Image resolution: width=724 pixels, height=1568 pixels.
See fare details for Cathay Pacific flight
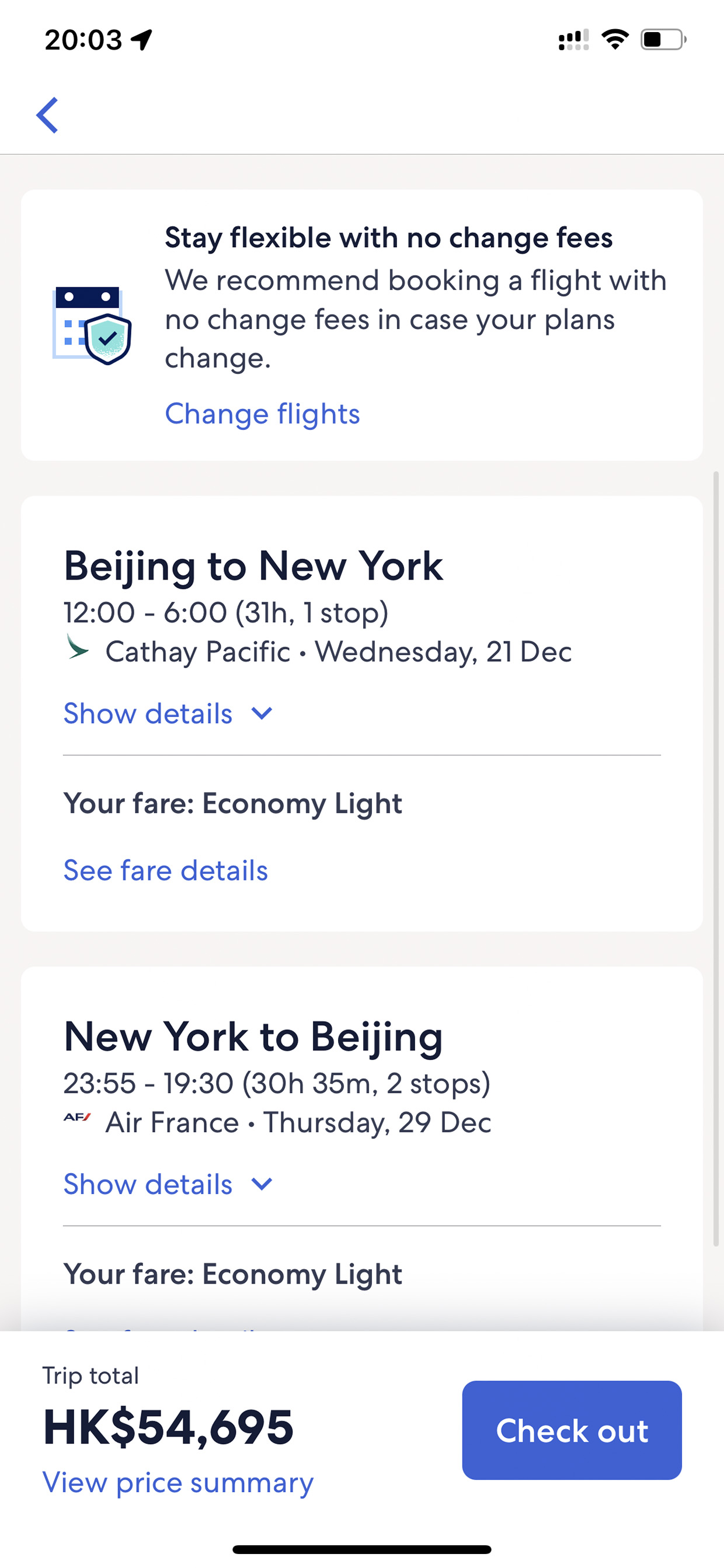click(165, 870)
